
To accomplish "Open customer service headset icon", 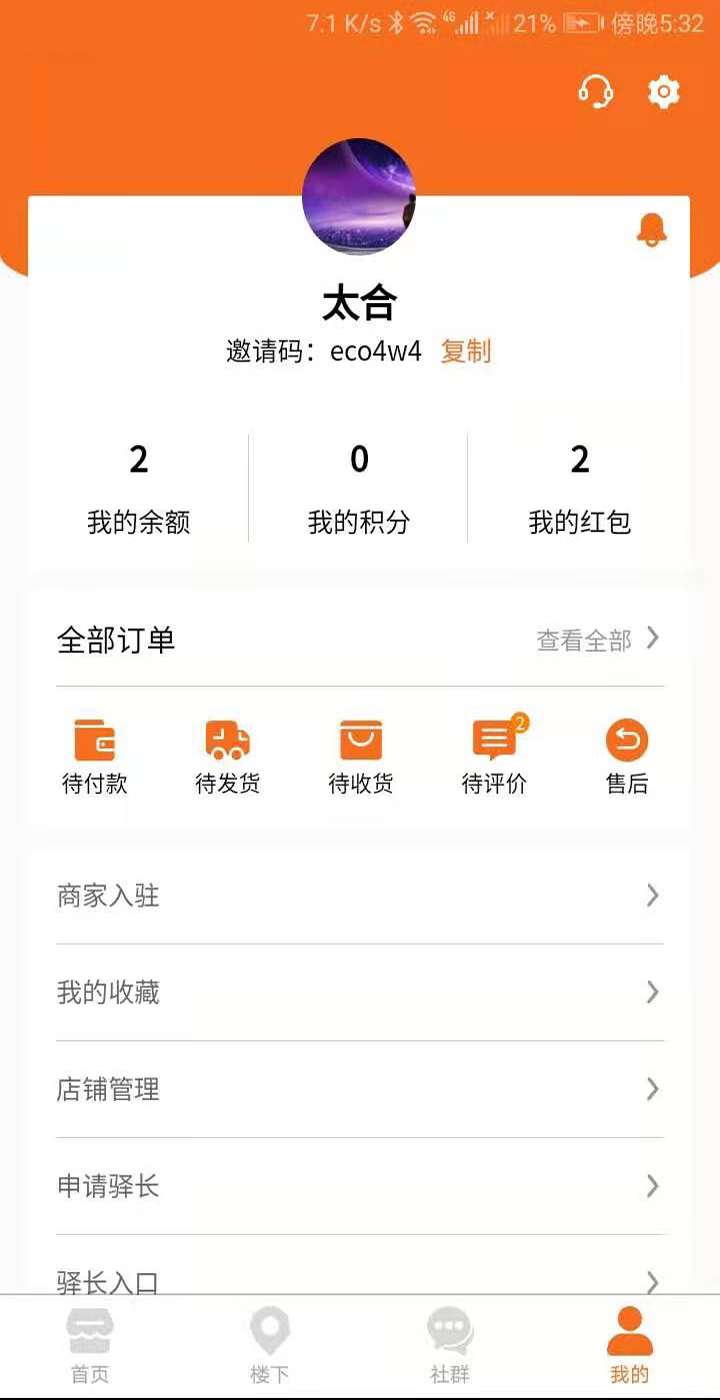I will pos(596,92).
